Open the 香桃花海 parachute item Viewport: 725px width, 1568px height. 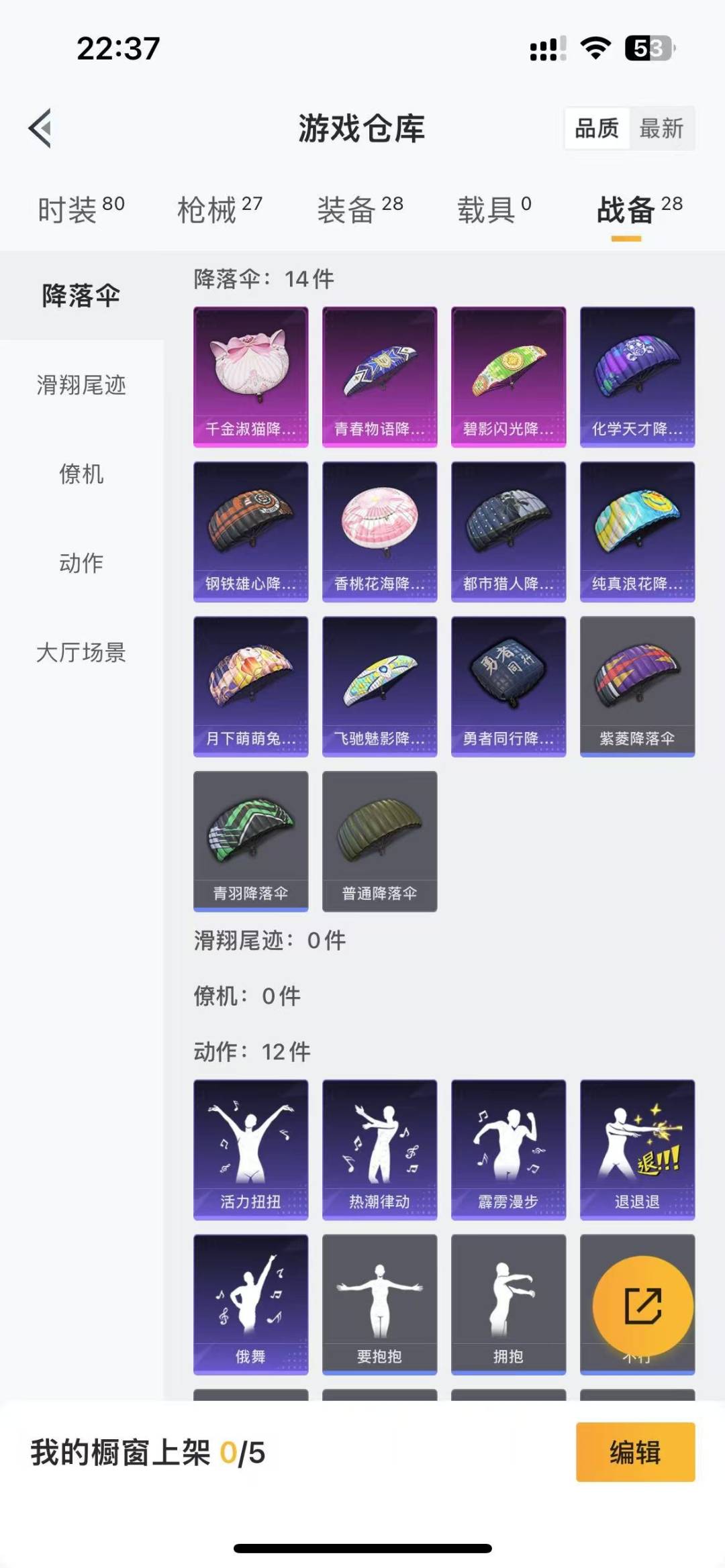click(379, 531)
